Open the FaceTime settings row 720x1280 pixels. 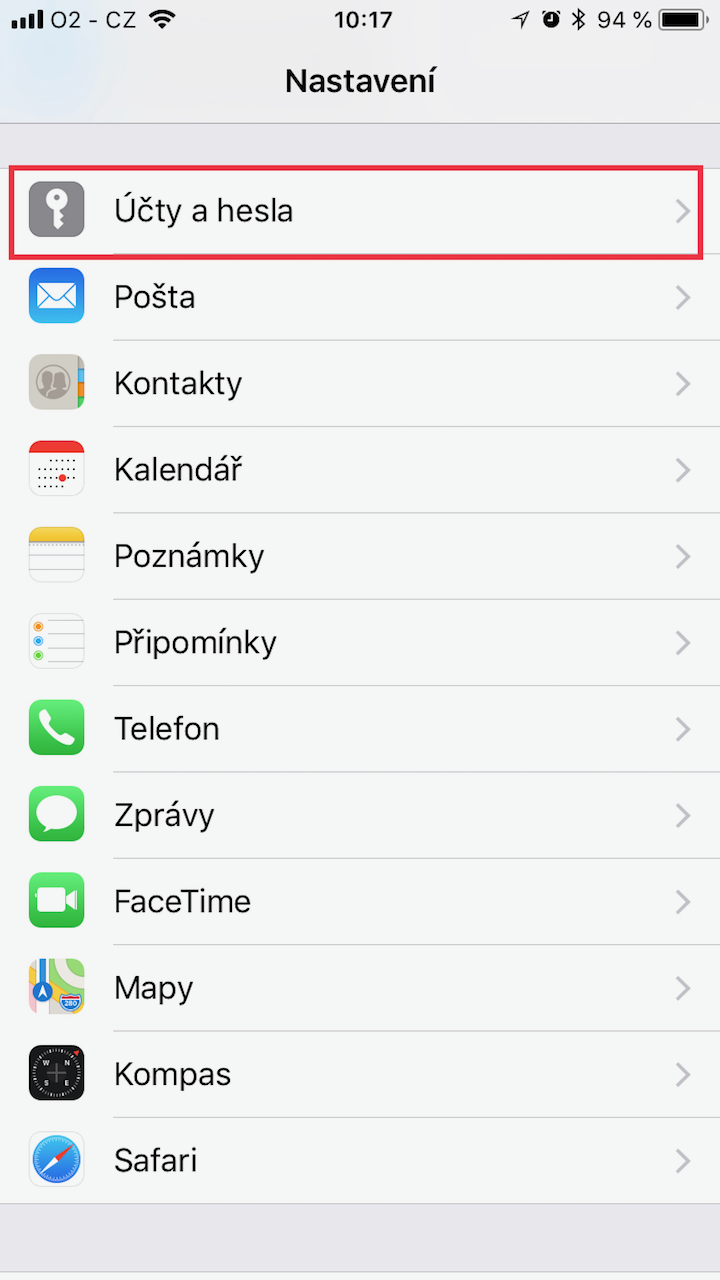pos(360,901)
